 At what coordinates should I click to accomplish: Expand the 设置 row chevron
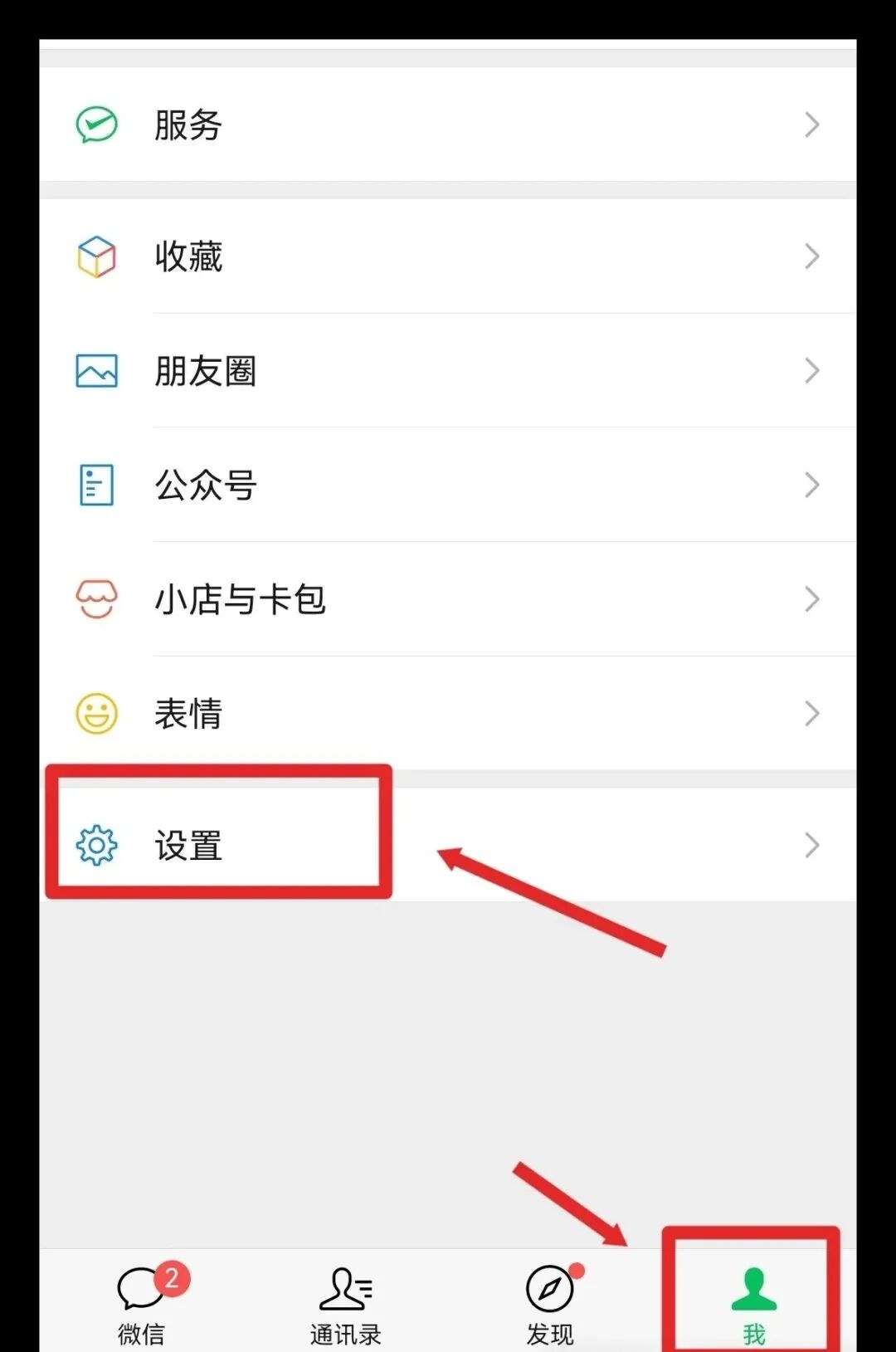click(812, 846)
